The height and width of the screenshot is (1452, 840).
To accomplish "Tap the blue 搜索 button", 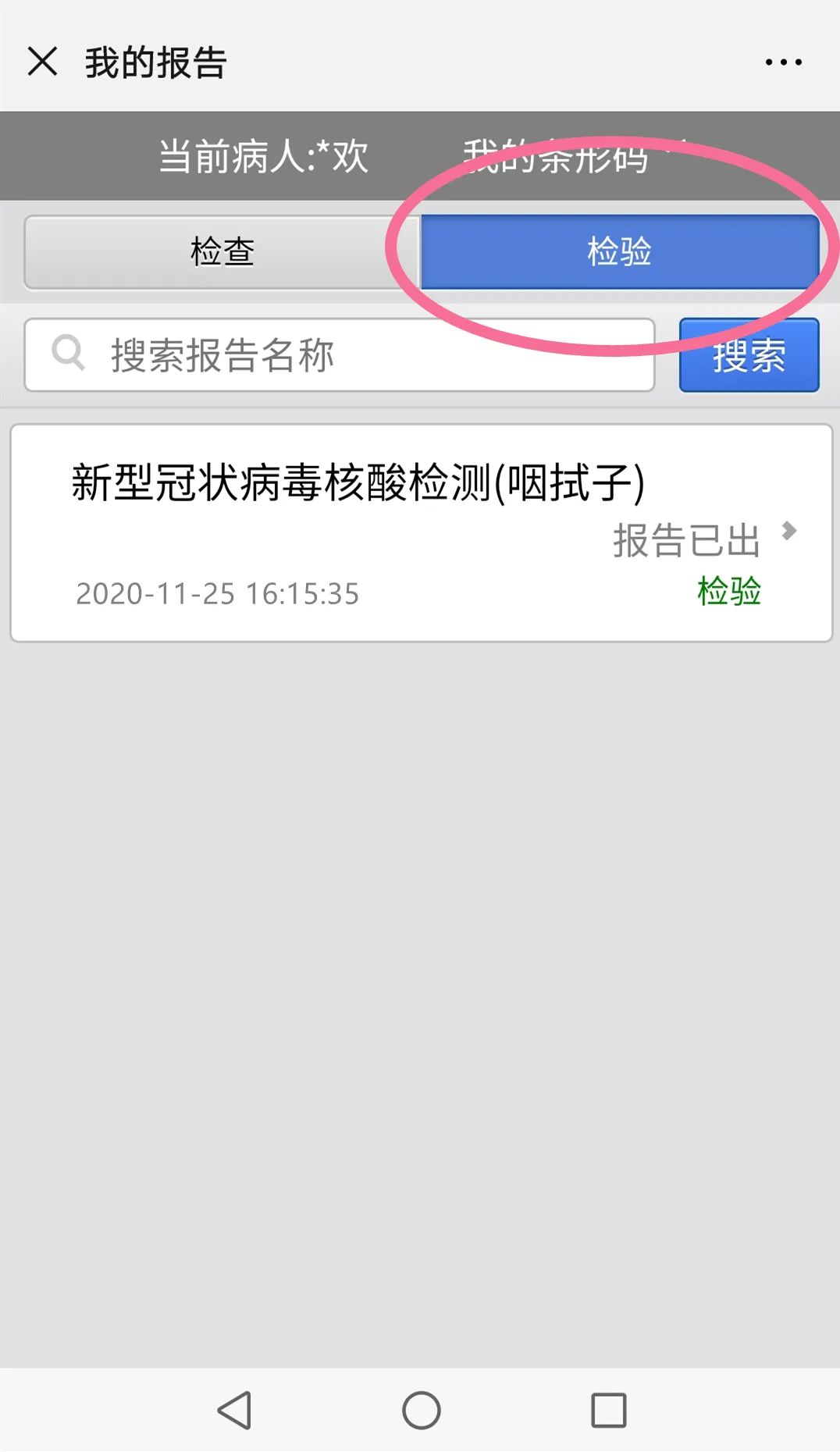I will (x=749, y=355).
